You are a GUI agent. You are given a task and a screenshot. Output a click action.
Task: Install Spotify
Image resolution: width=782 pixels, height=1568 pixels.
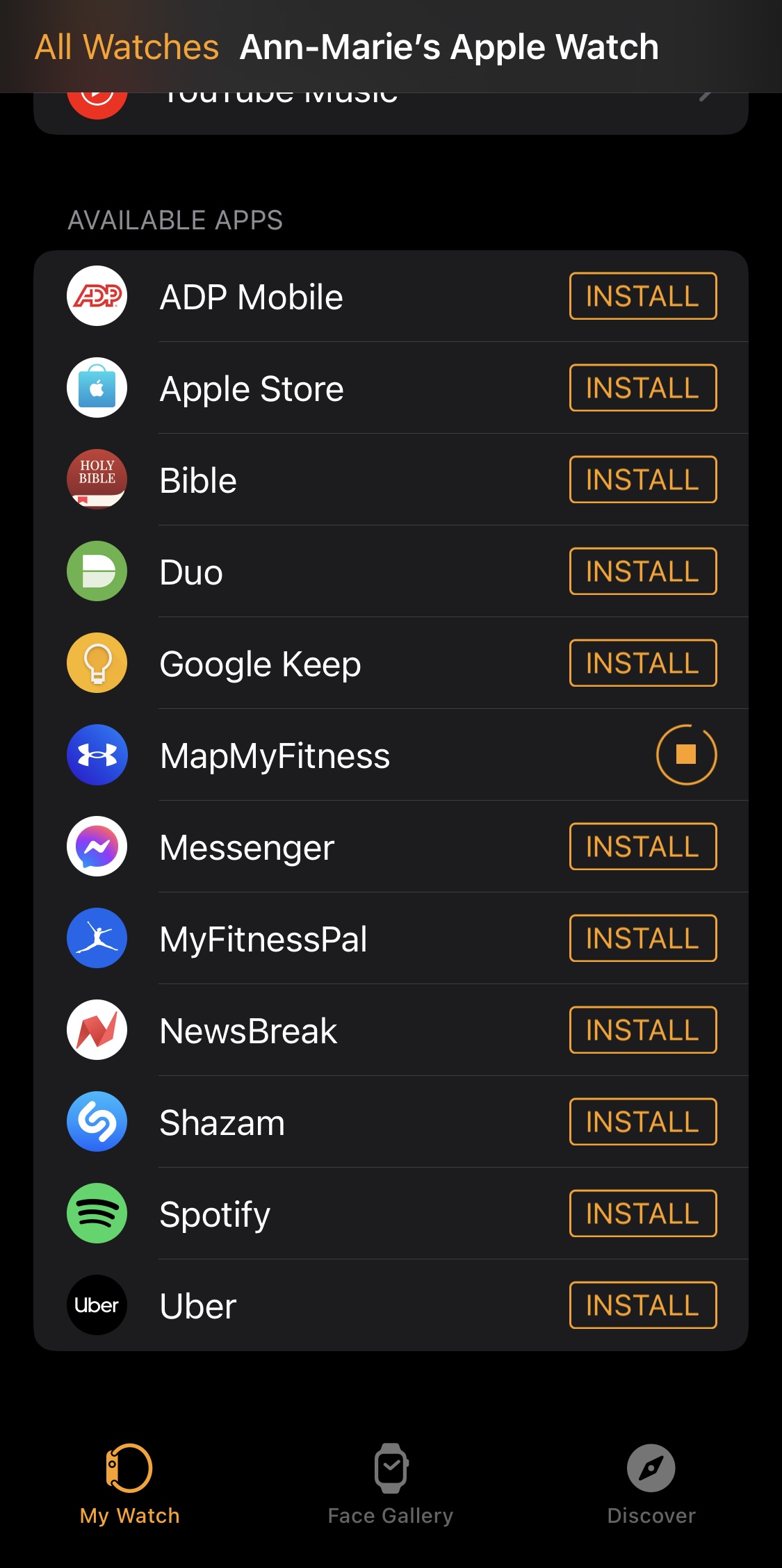pos(642,1214)
